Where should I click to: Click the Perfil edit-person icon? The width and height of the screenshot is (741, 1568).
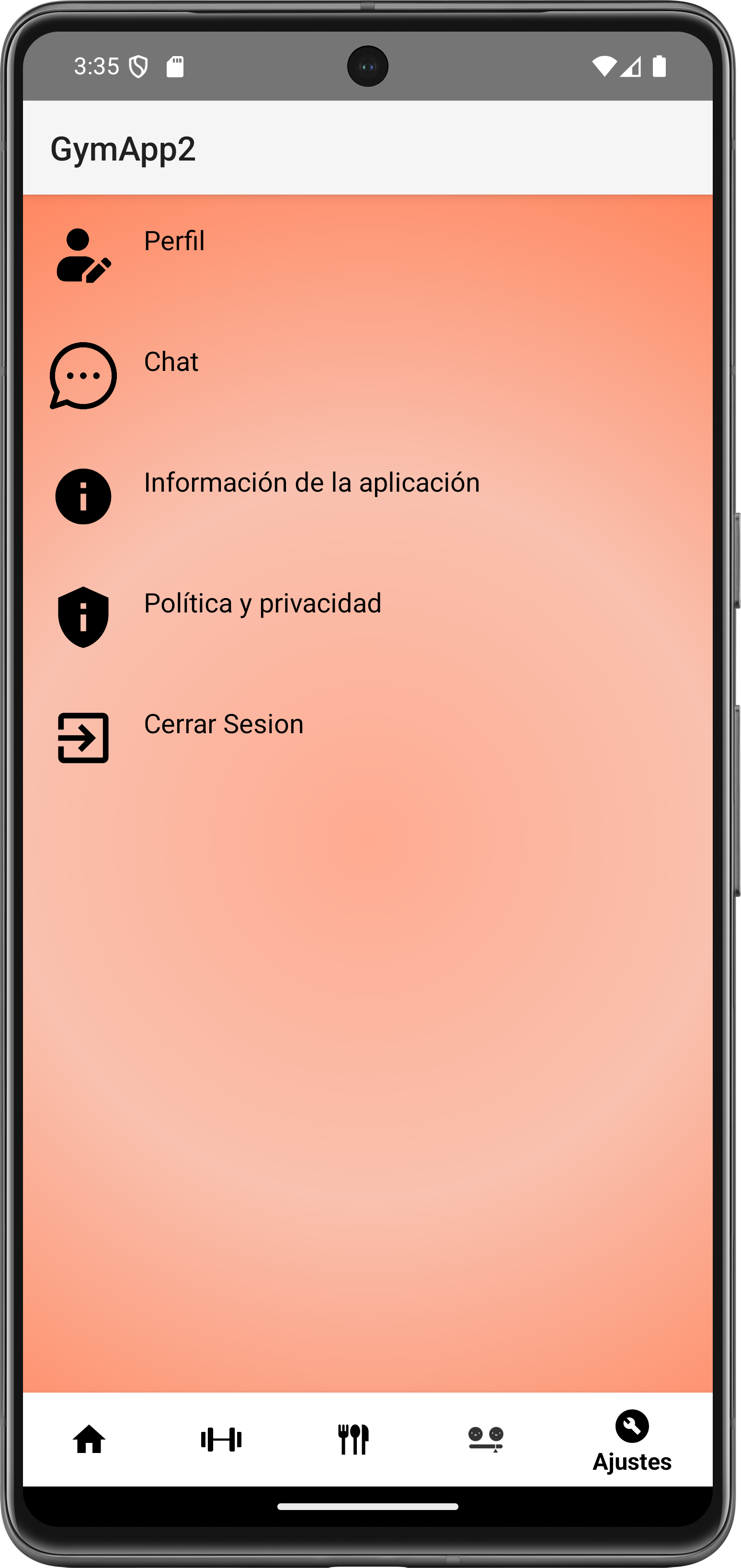[83, 255]
